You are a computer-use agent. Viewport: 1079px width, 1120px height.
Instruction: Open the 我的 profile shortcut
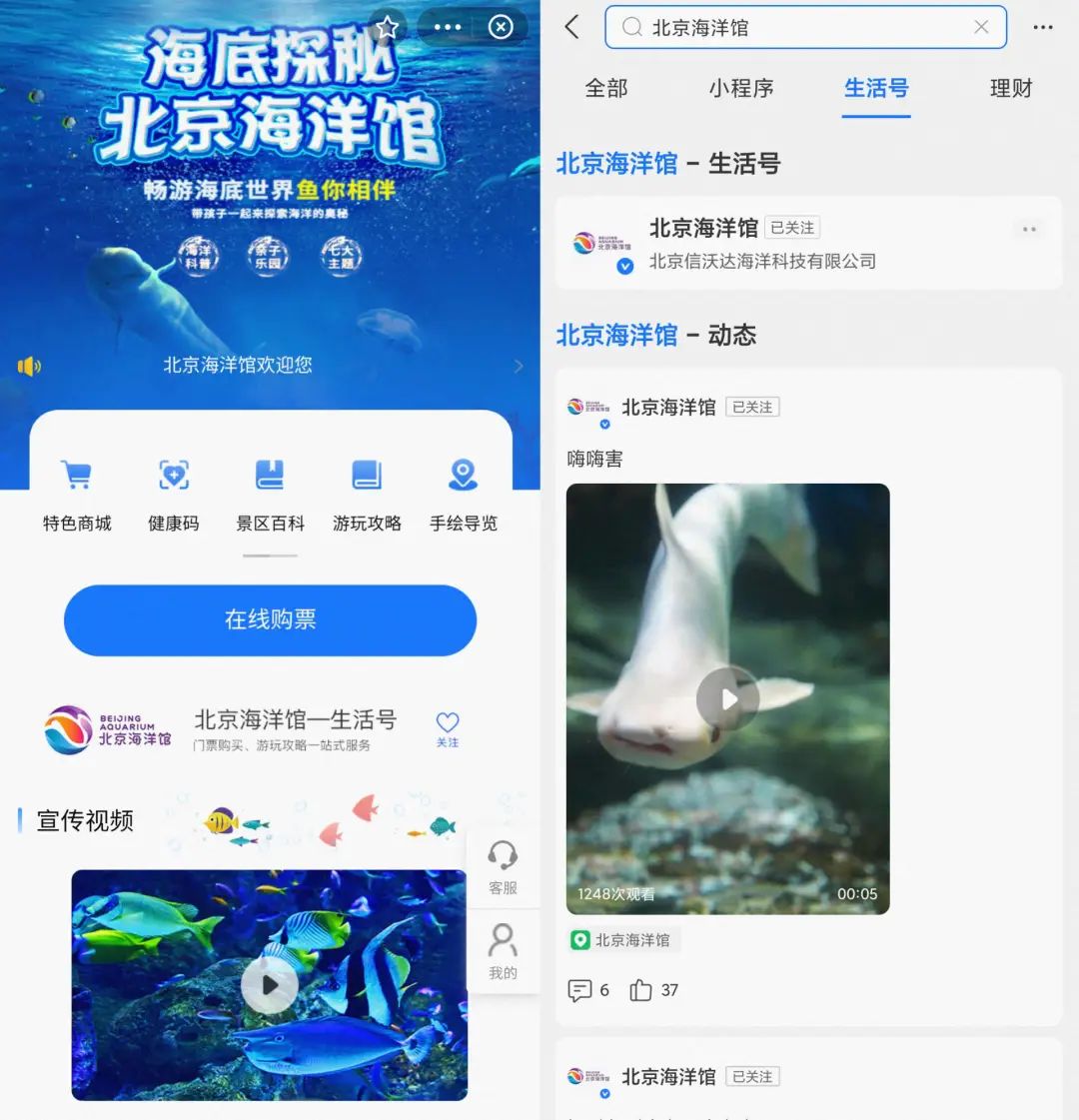point(503,951)
